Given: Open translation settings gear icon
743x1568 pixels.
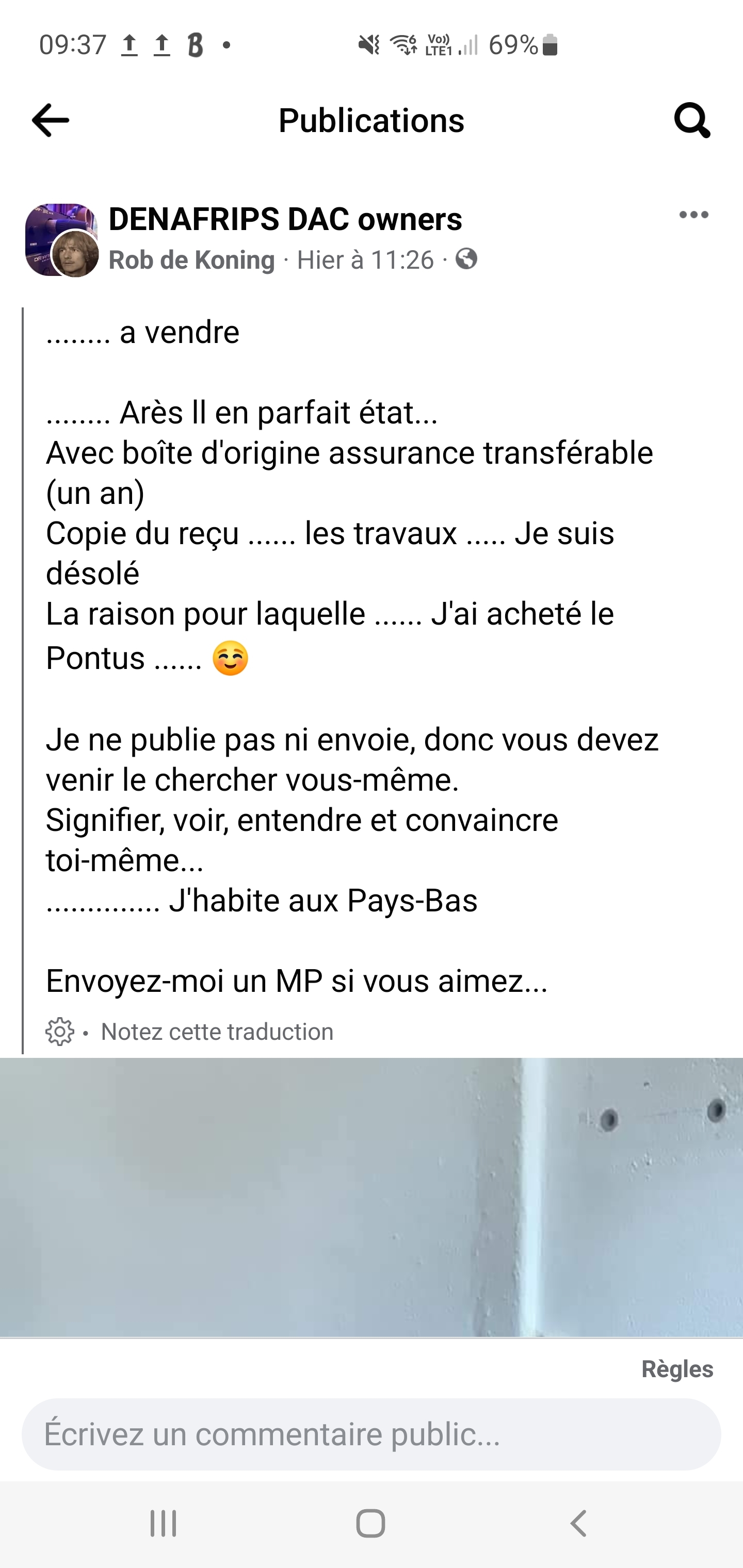Looking at the screenshot, I should click(x=60, y=1032).
